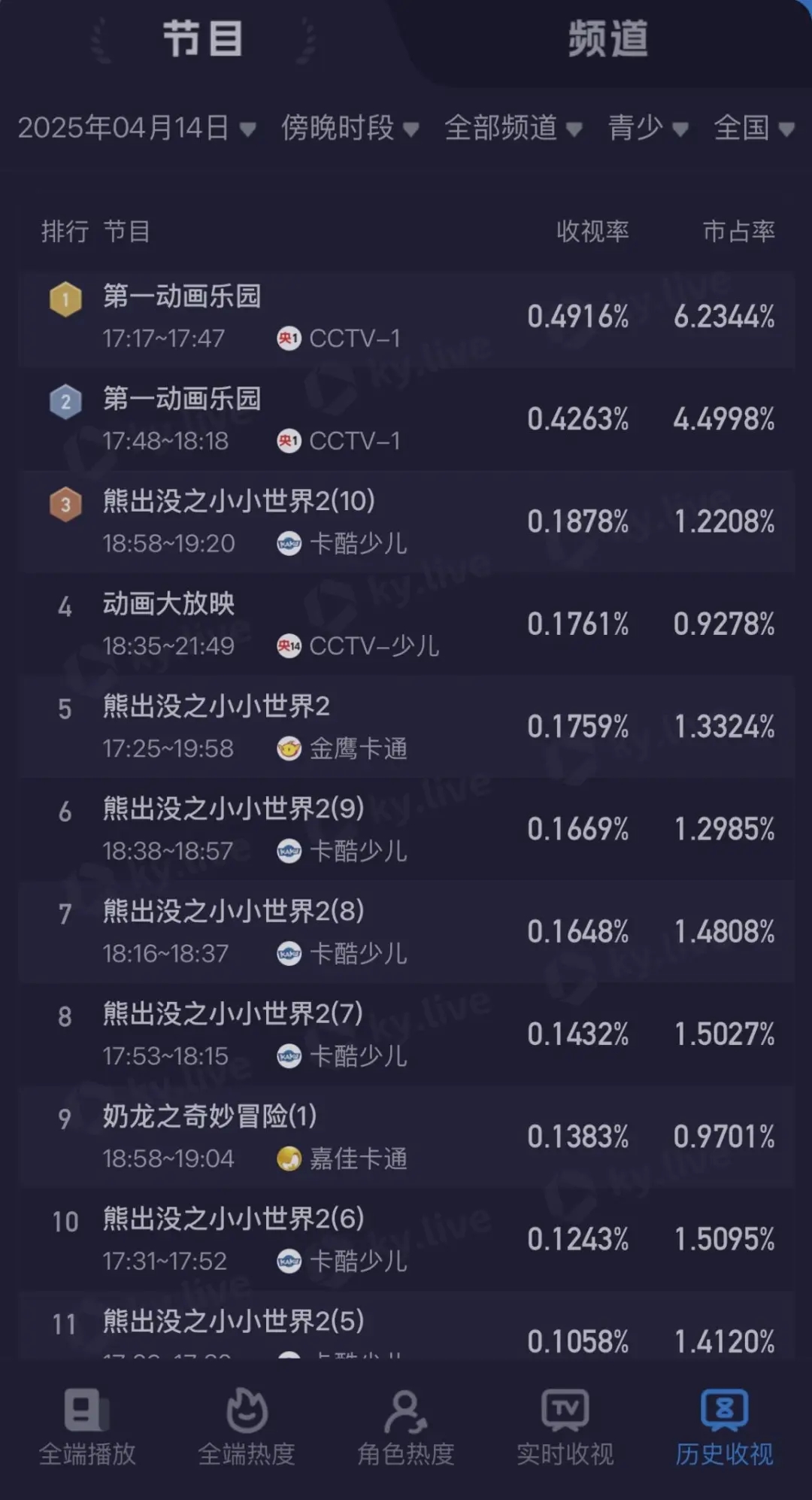Open the 动画大放映 row

click(x=407, y=624)
